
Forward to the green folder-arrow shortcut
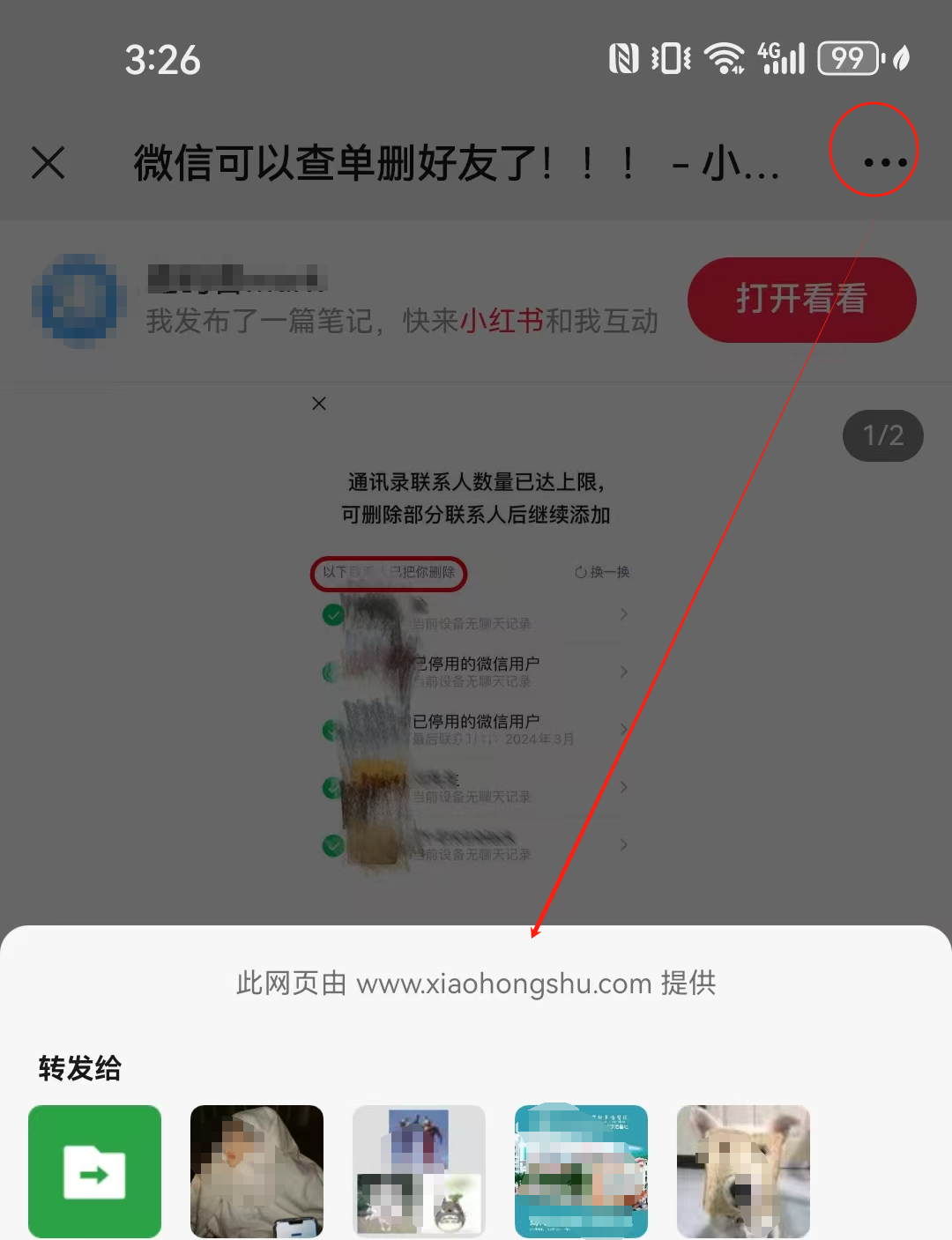[x=94, y=1171]
